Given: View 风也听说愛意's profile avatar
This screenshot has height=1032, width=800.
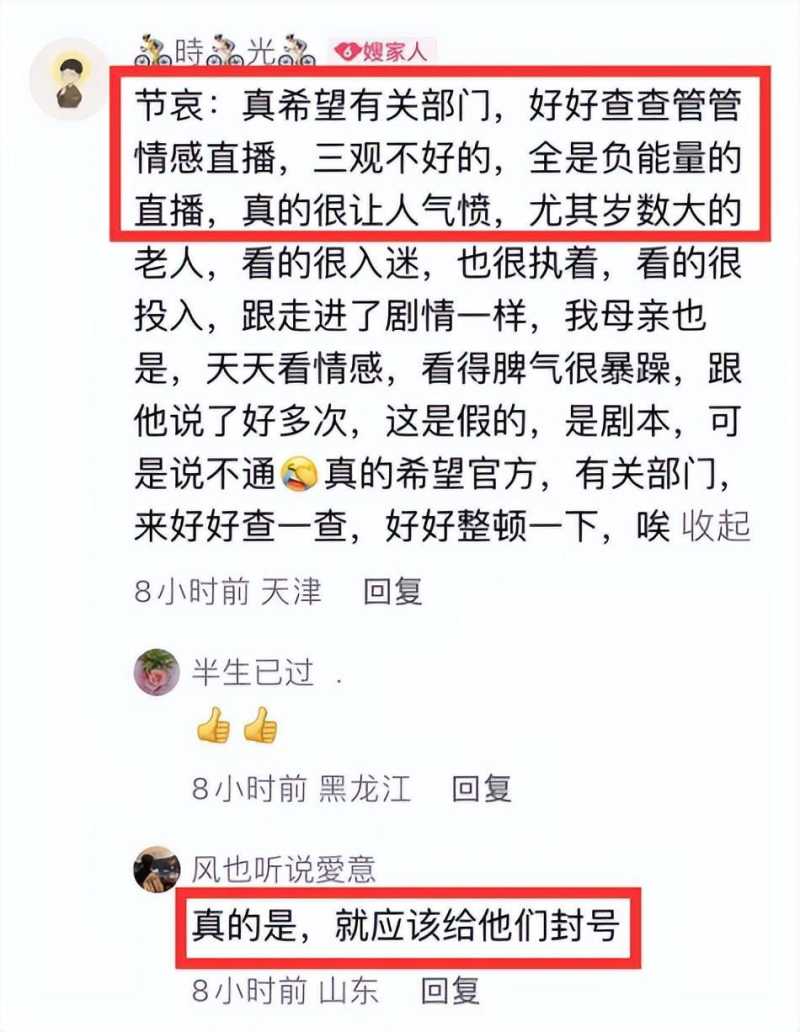Looking at the screenshot, I should coord(157,870).
